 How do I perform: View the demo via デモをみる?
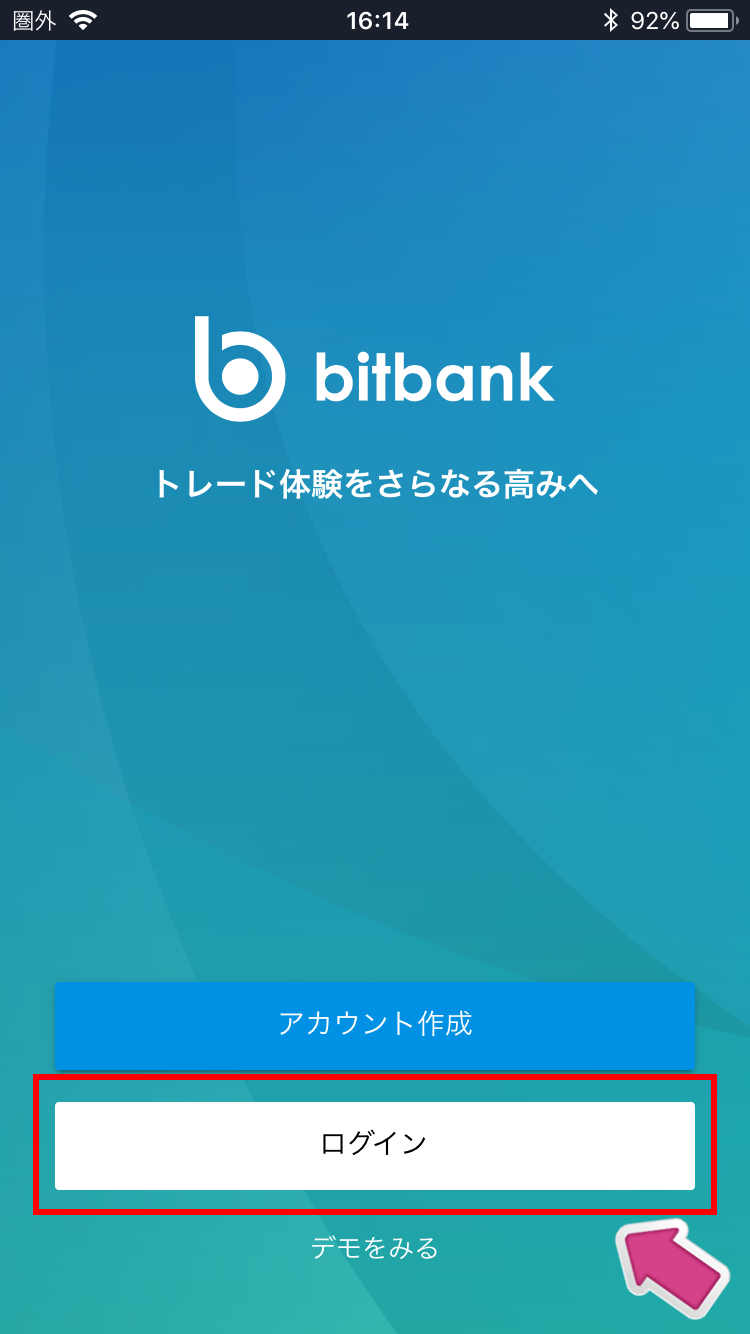pyautogui.click(x=375, y=1248)
